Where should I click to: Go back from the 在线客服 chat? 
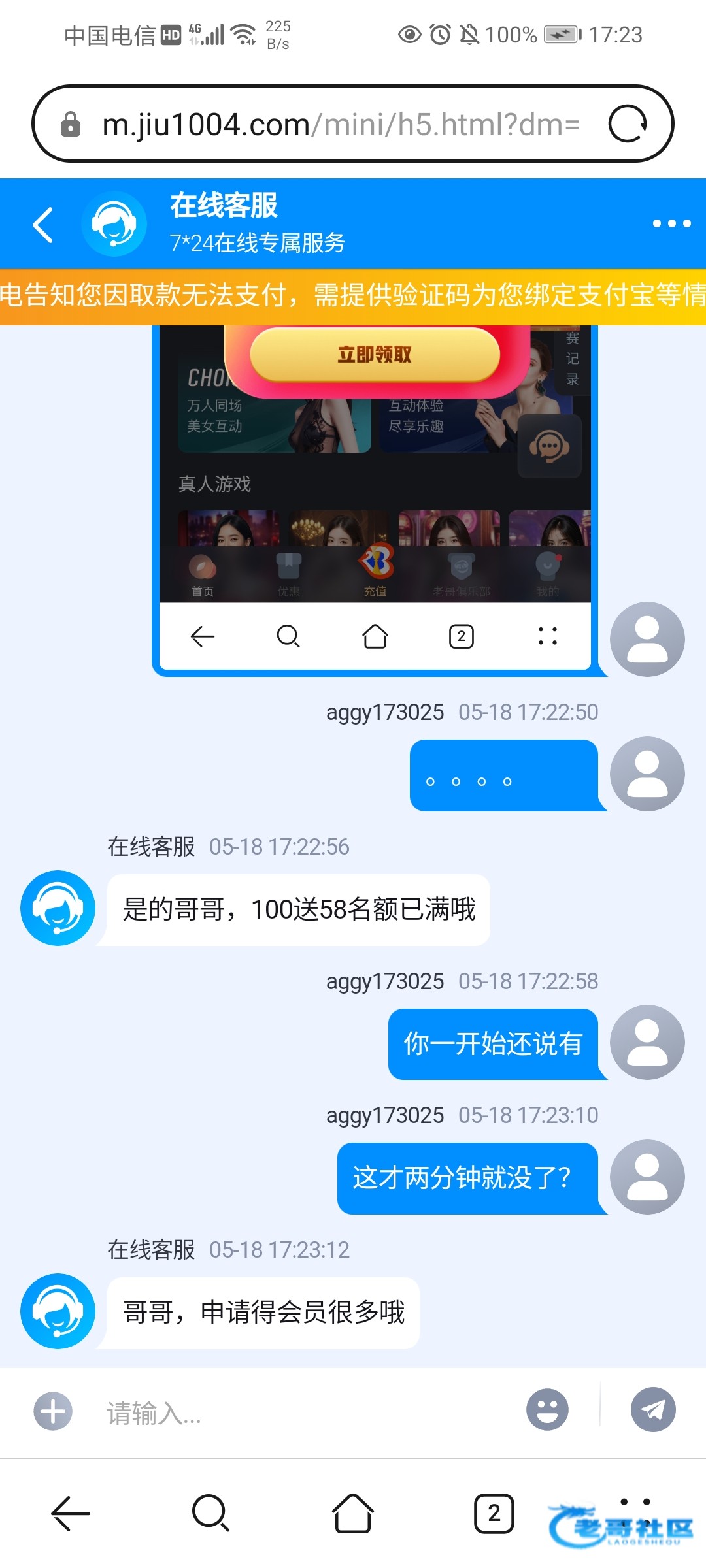[x=43, y=225]
